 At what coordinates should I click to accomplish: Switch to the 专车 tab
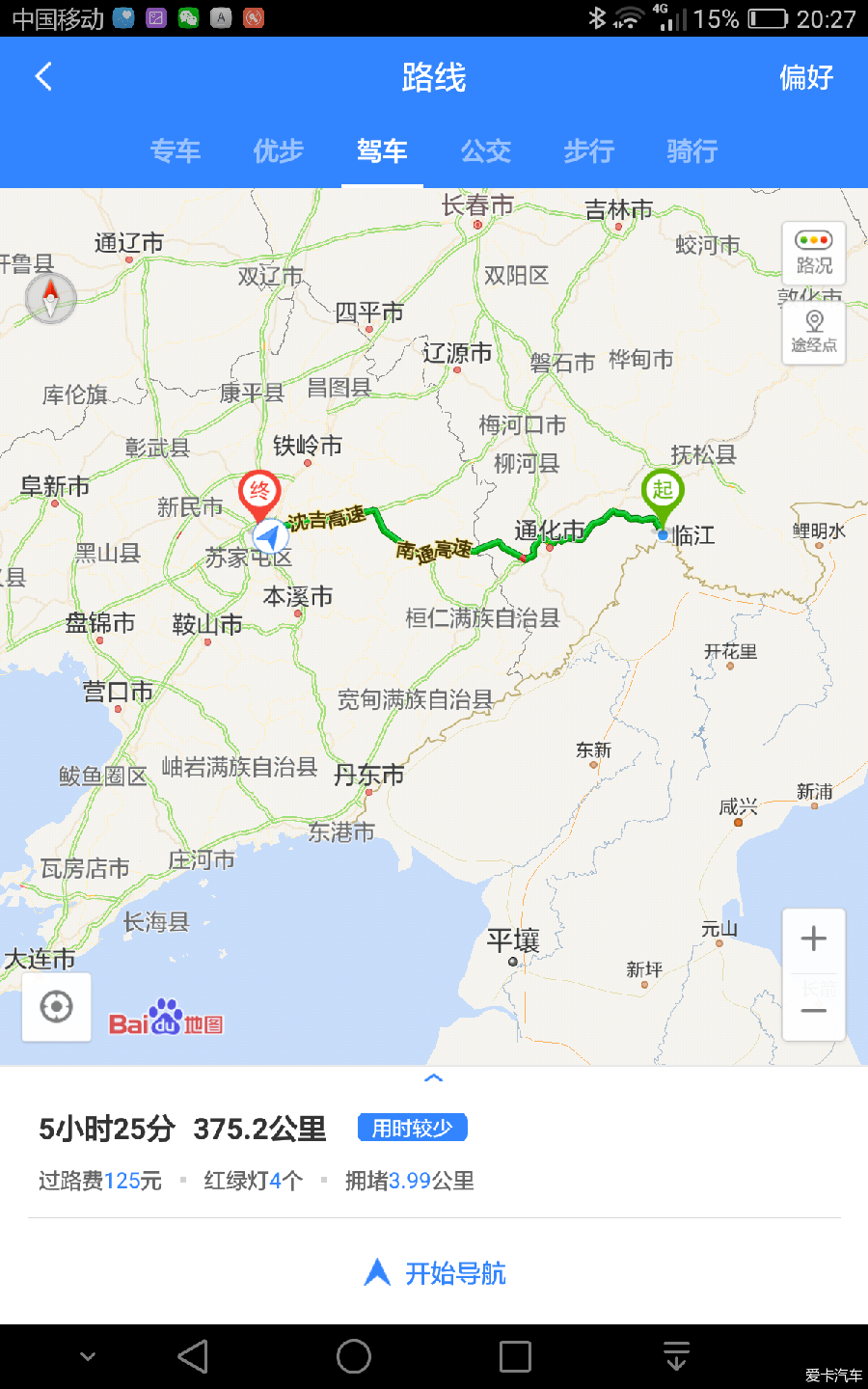tap(176, 151)
